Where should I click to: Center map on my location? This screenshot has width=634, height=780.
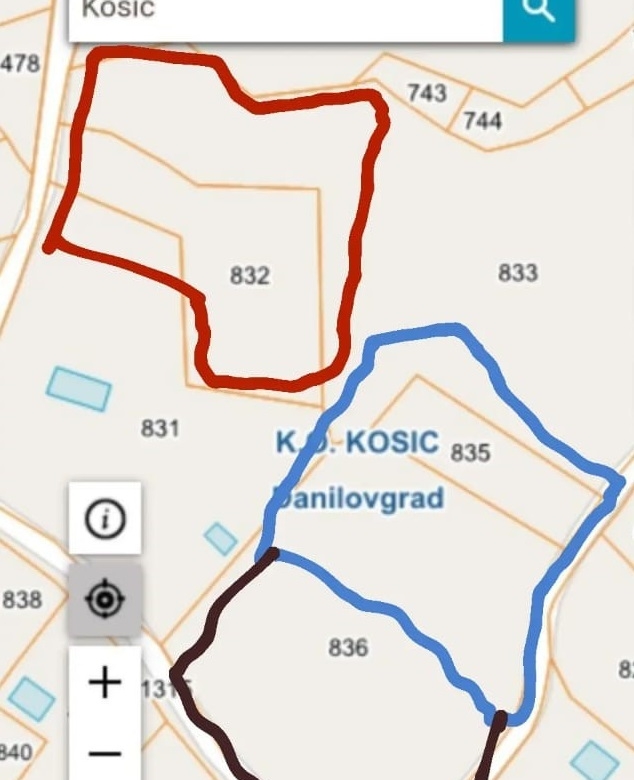coord(105,600)
